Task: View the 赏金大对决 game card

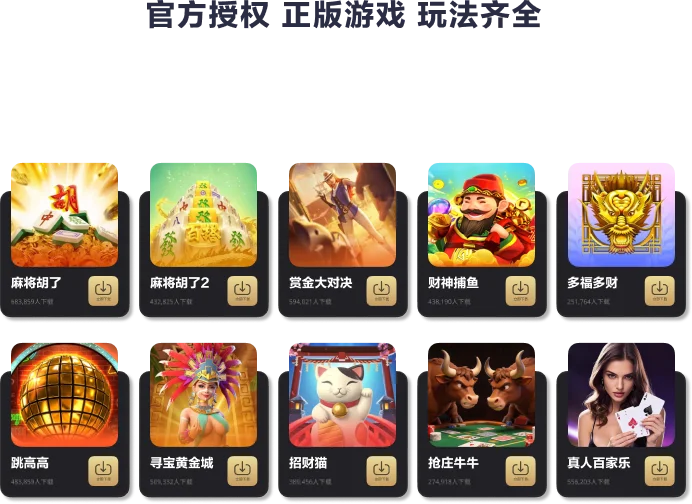Action: [342, 213]
